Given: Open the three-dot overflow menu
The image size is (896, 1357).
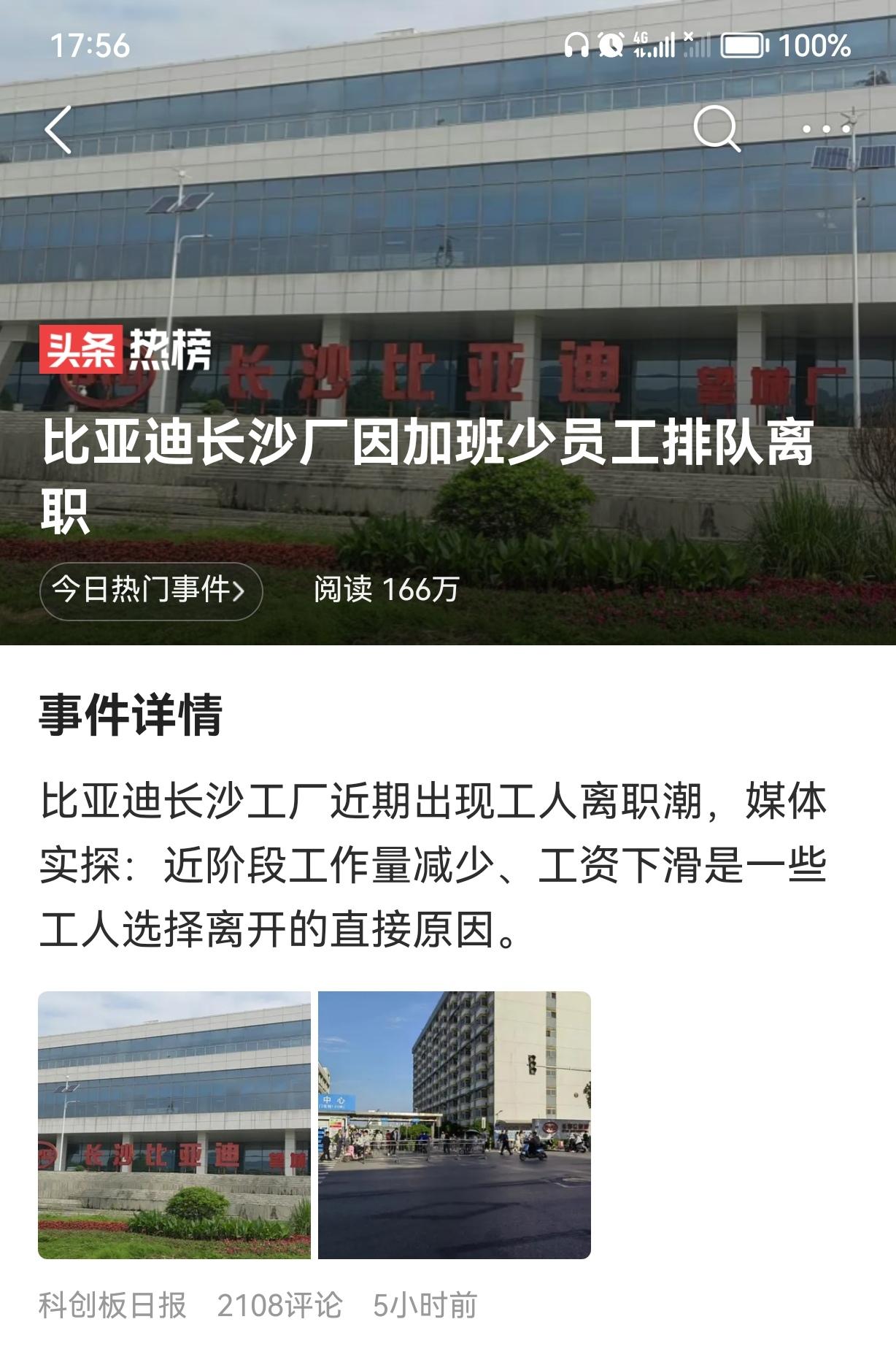Looking at the screenshot, I should click(826, 129).
